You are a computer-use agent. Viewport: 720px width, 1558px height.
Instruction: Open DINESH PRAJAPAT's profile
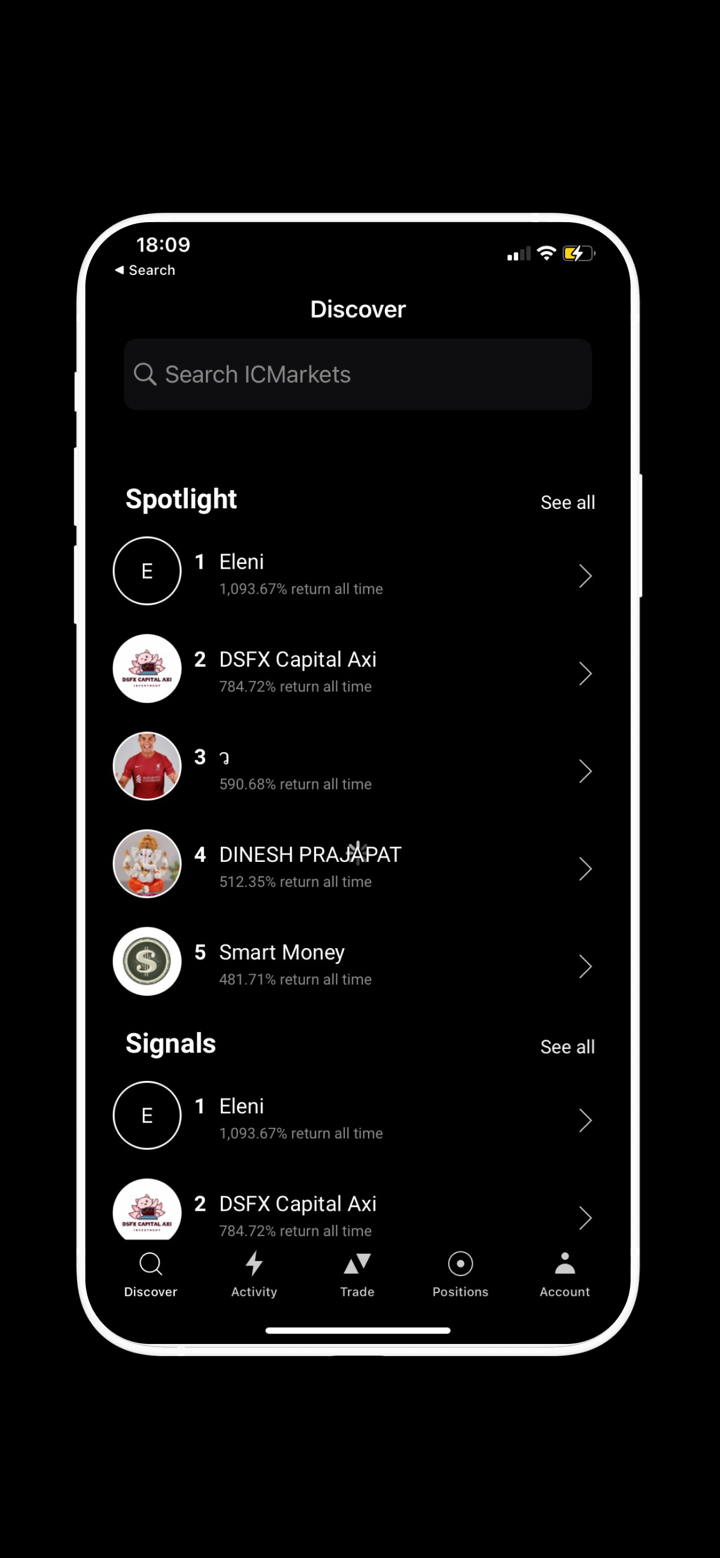point(357,866)
